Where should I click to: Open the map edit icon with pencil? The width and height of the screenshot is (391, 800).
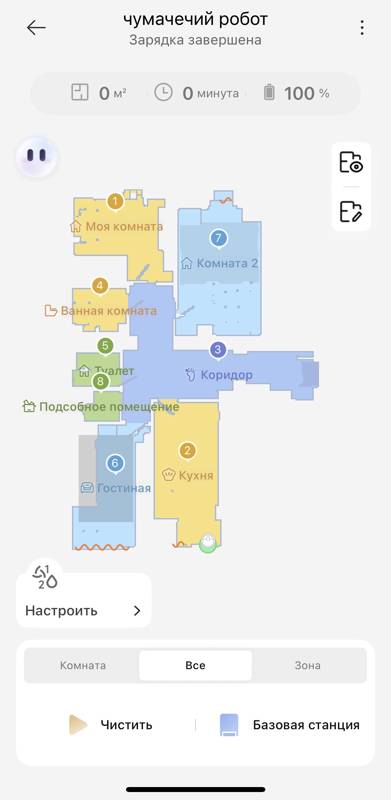351,211
